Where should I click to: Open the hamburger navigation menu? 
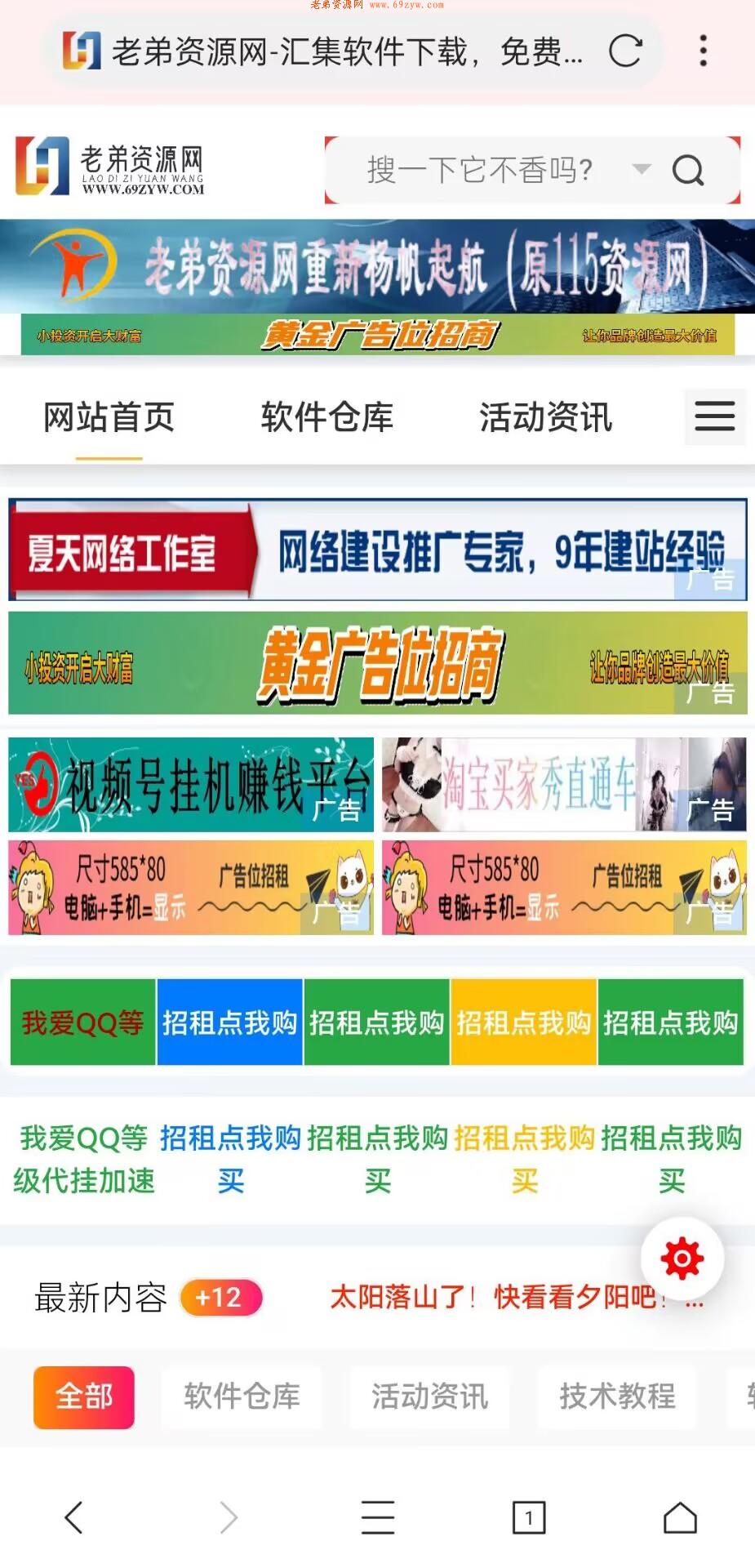point(714,416)
